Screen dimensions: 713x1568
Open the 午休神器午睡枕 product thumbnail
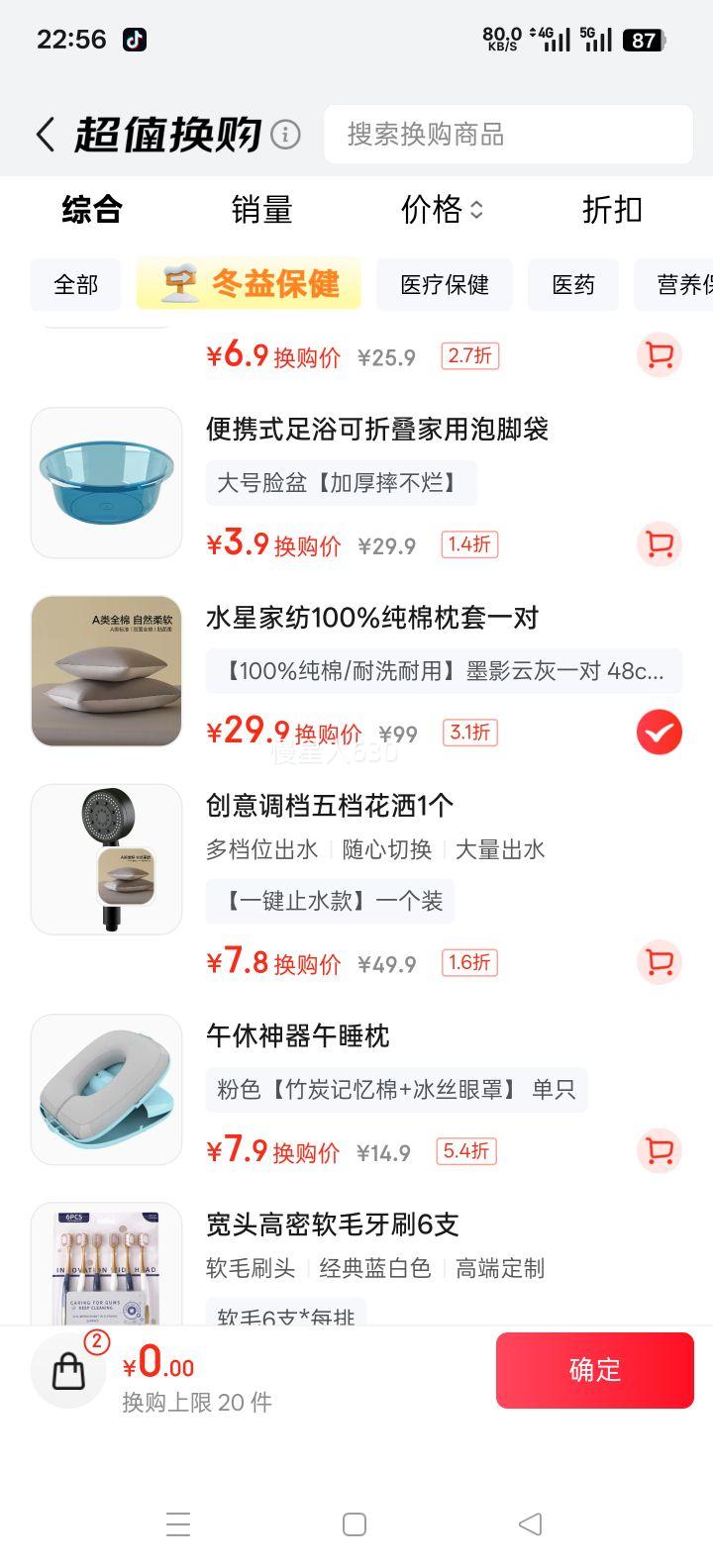[106, 1090]
